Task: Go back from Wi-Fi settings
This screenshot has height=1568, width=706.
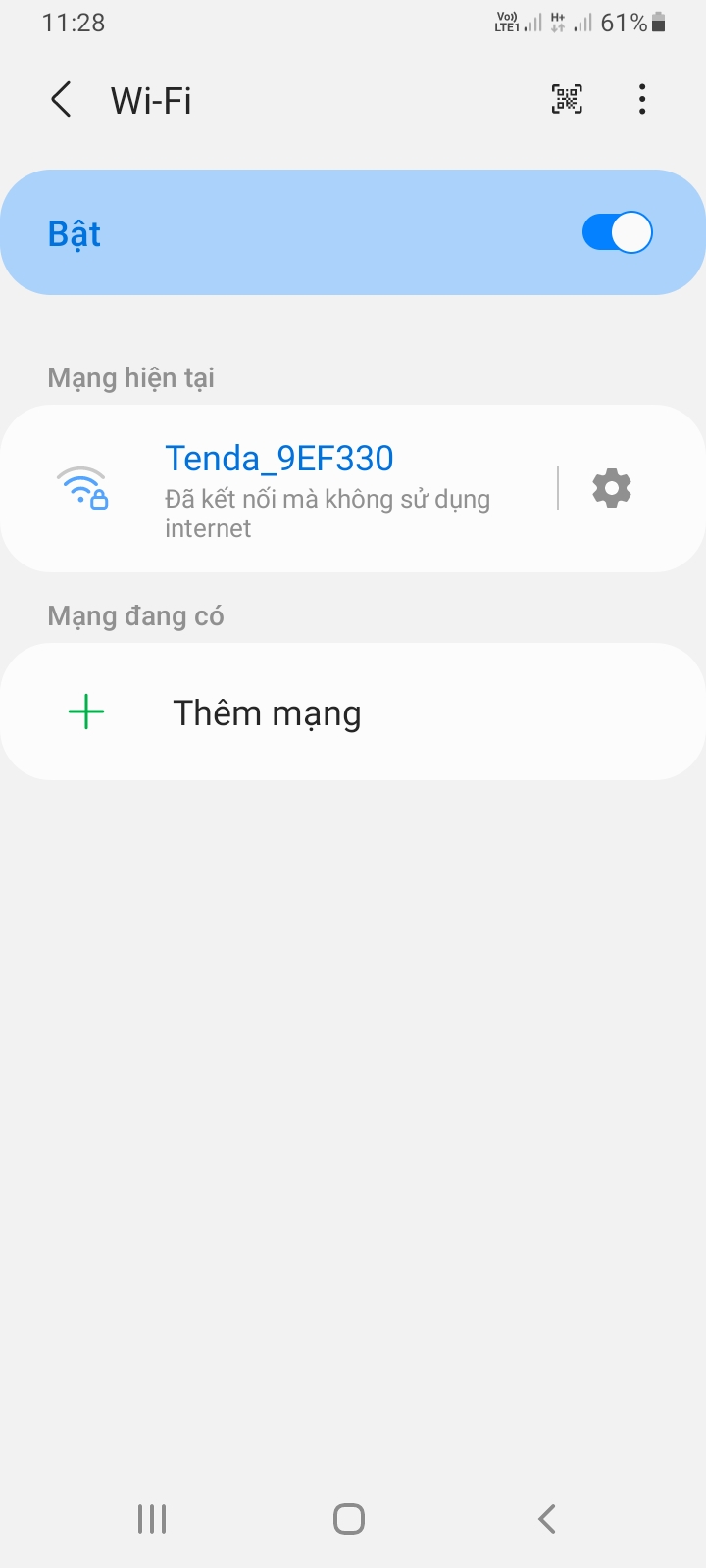Action: 61,100
